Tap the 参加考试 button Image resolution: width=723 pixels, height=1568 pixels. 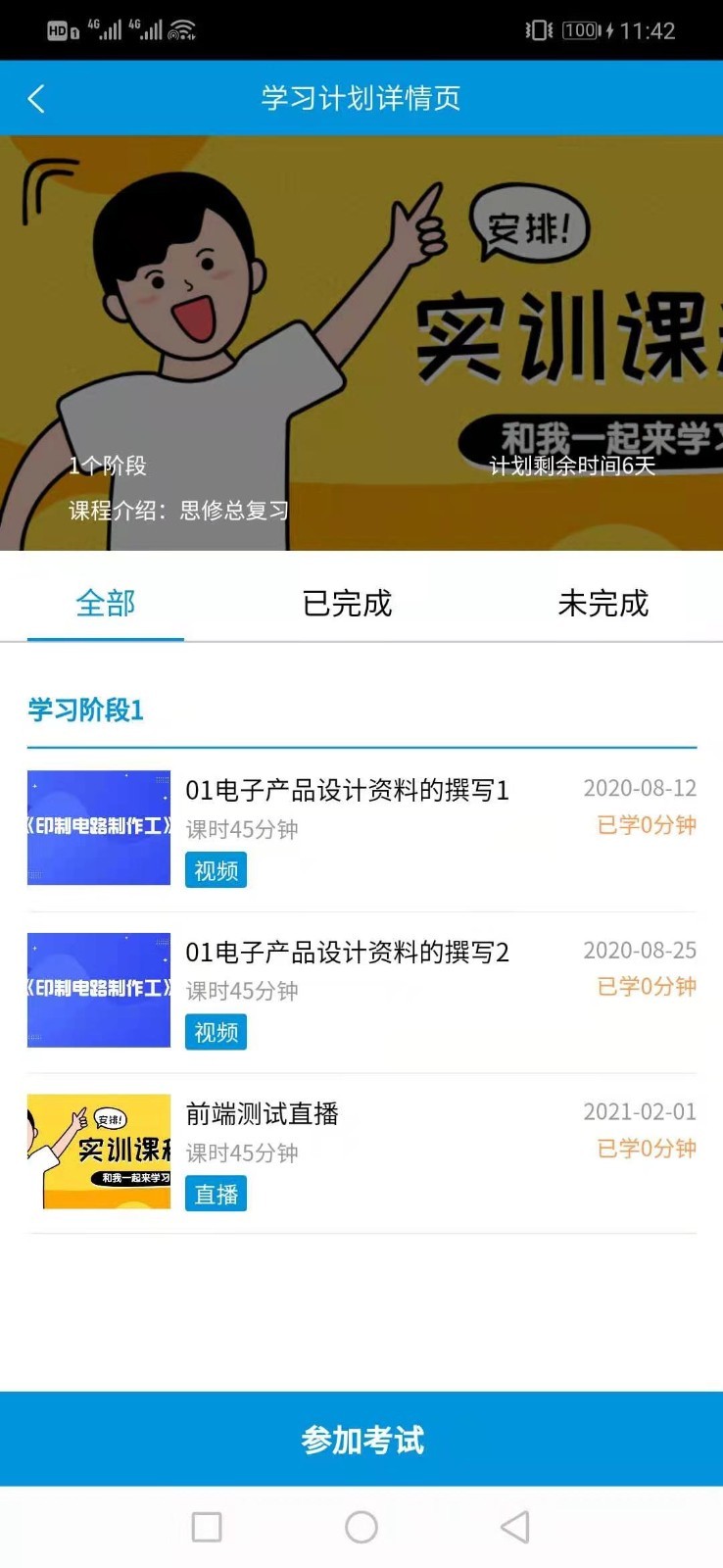pos(361,1439)
